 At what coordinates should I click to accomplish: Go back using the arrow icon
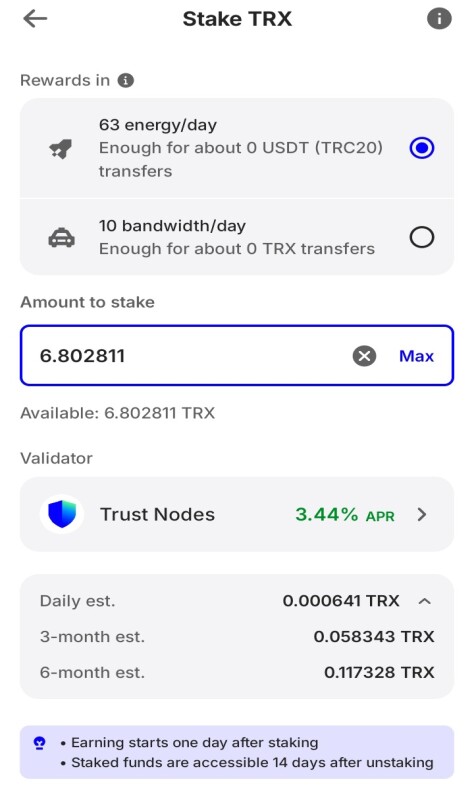pos(35,19)
